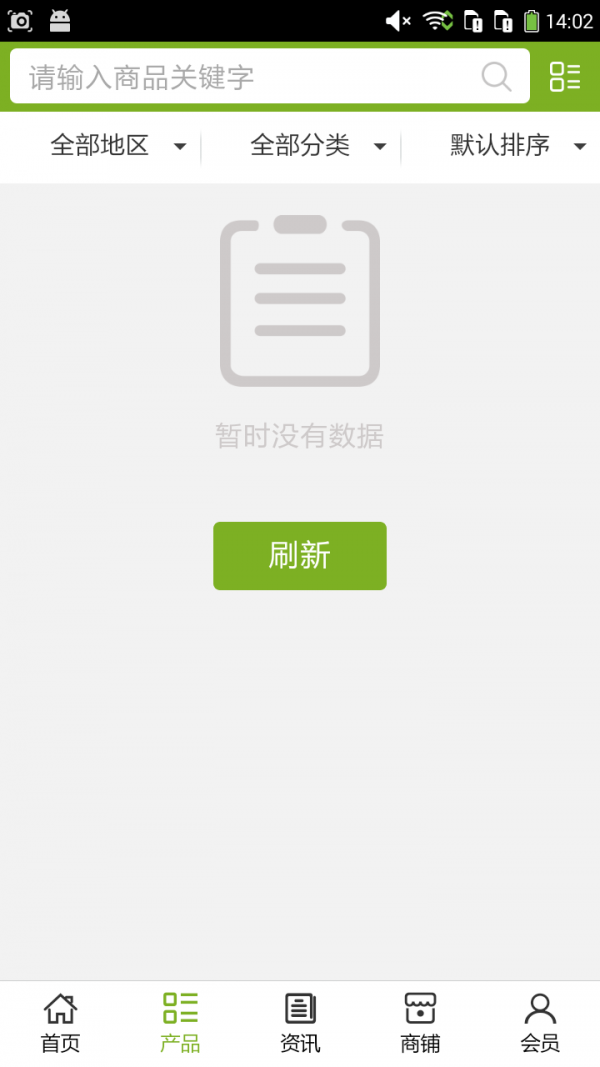
Task: Go to the 首页 home tab
Action: point(60,1023)
